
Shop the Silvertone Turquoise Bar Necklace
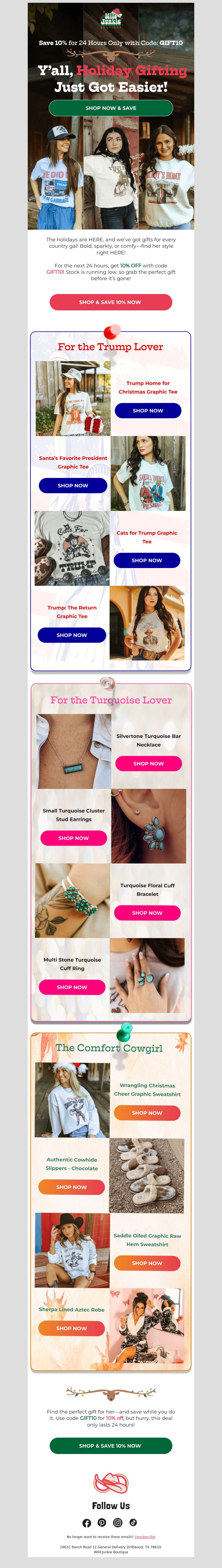coord(148,763)
